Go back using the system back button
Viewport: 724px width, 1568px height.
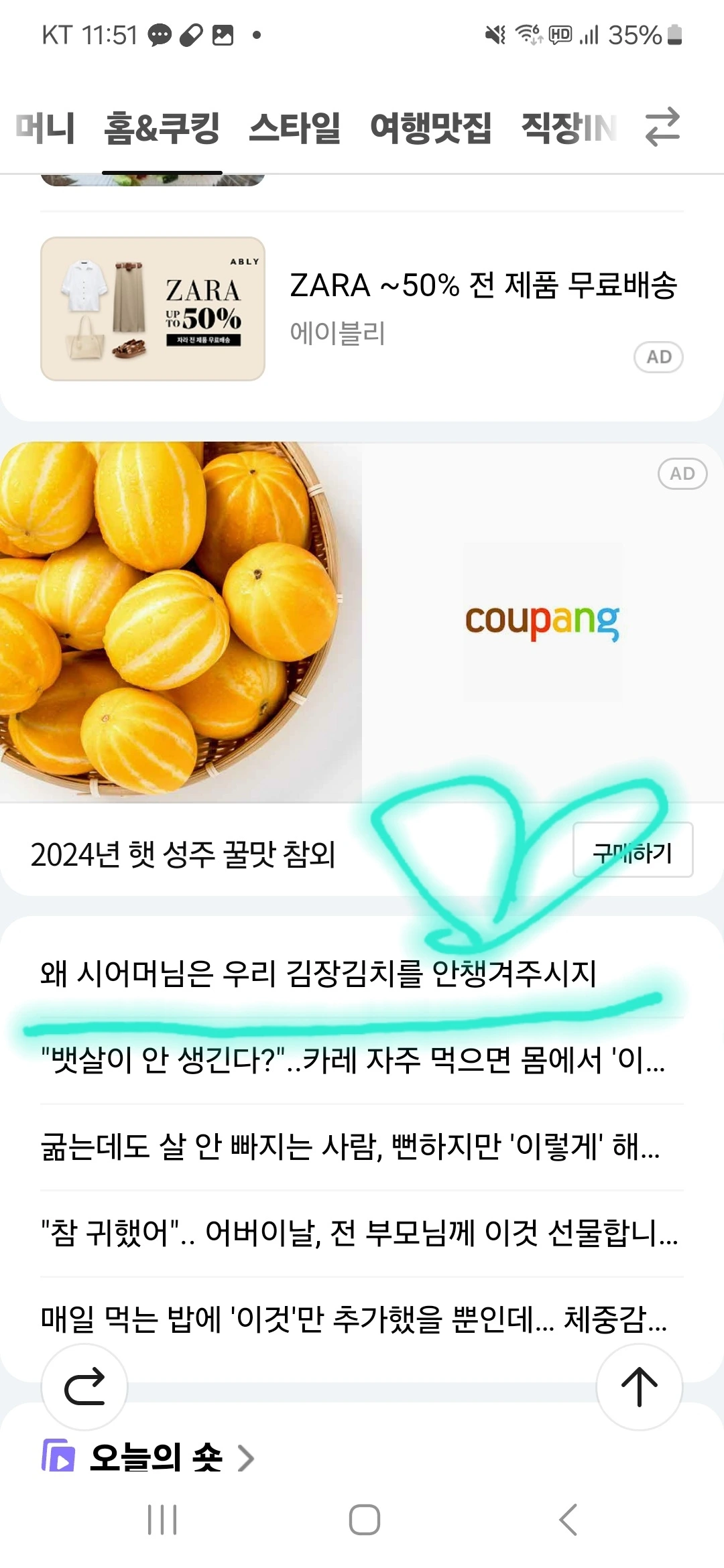[x=568, y=1520]
